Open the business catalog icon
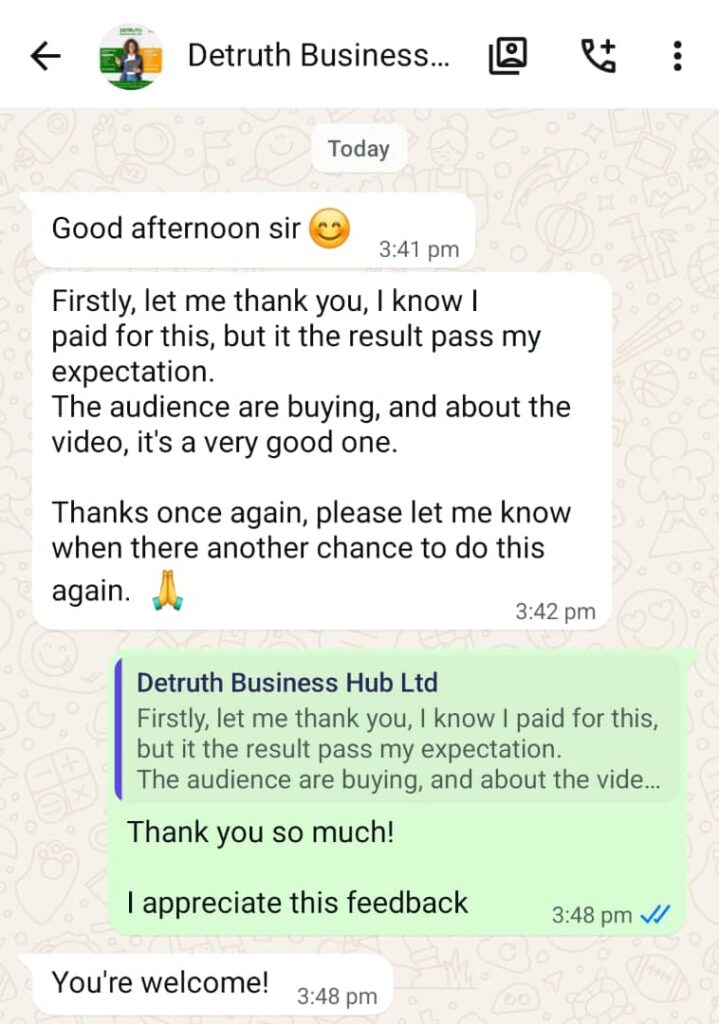Image resolution: width=719 pixels, height=1024 pixels. [508, 57]
